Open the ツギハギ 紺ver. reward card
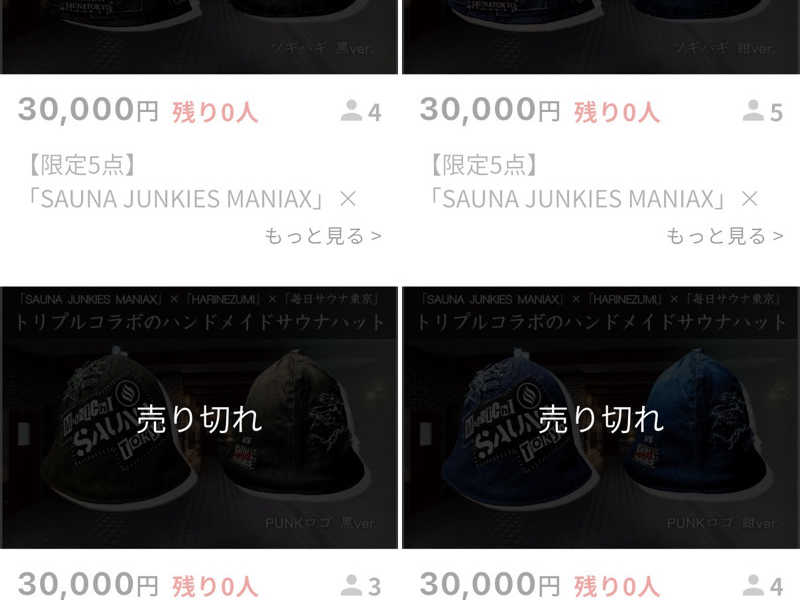The image size is (800, 600). click(x=600, y=36)
